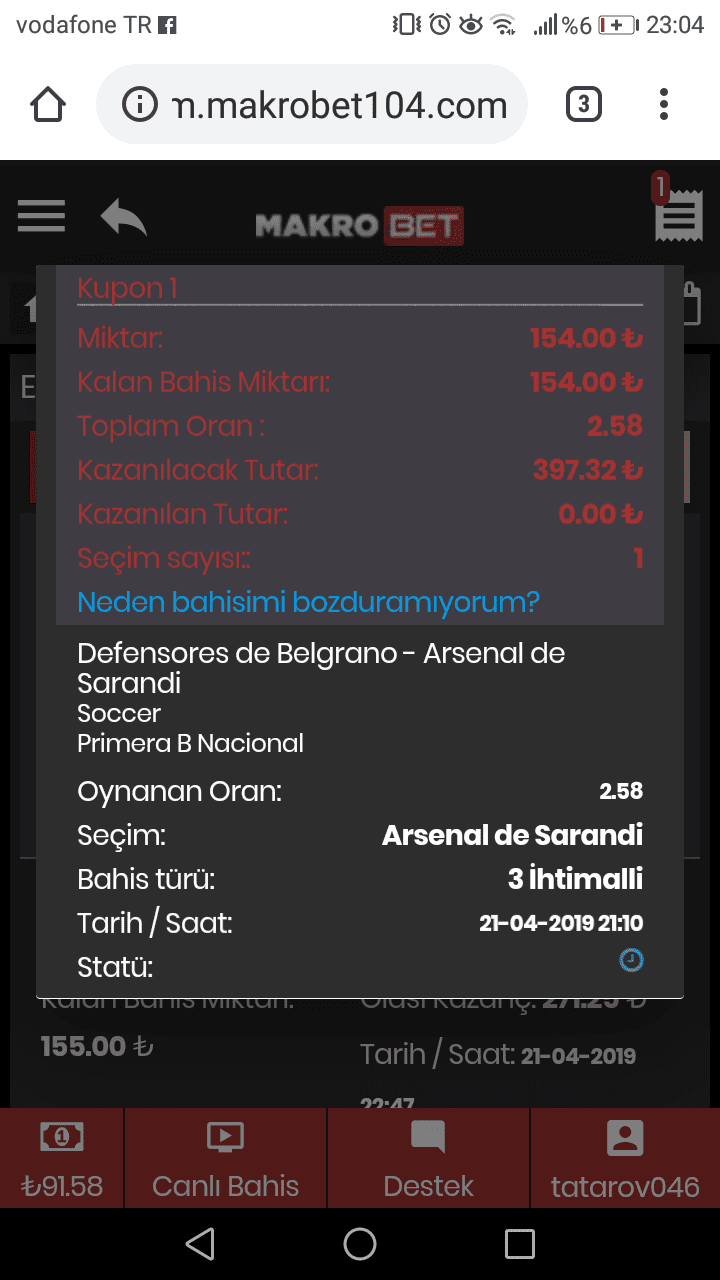720x1280 pixels.
Task: Open the browser home page
Action: pos(48,104)
